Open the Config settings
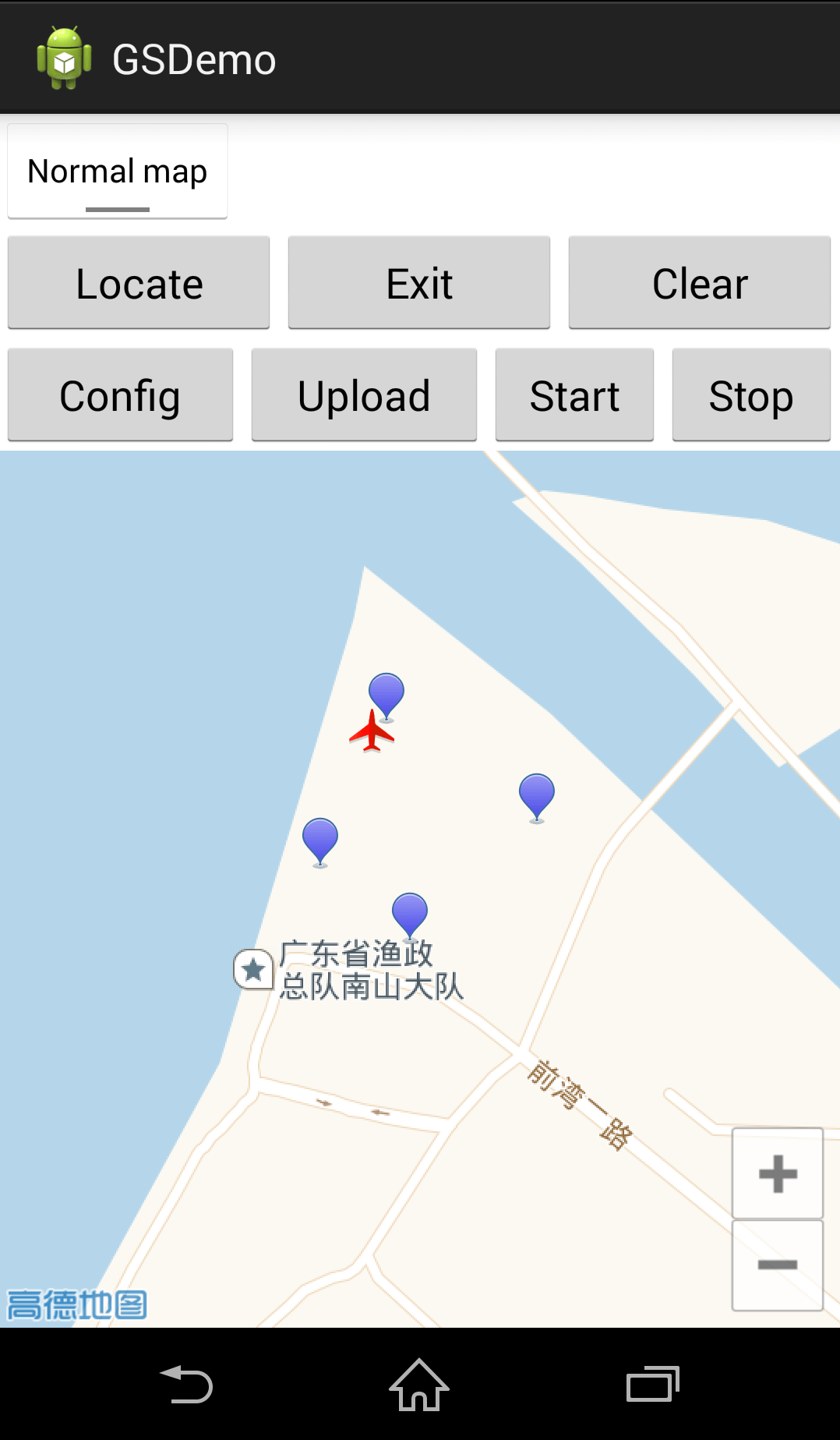 [x=120, y=395]
